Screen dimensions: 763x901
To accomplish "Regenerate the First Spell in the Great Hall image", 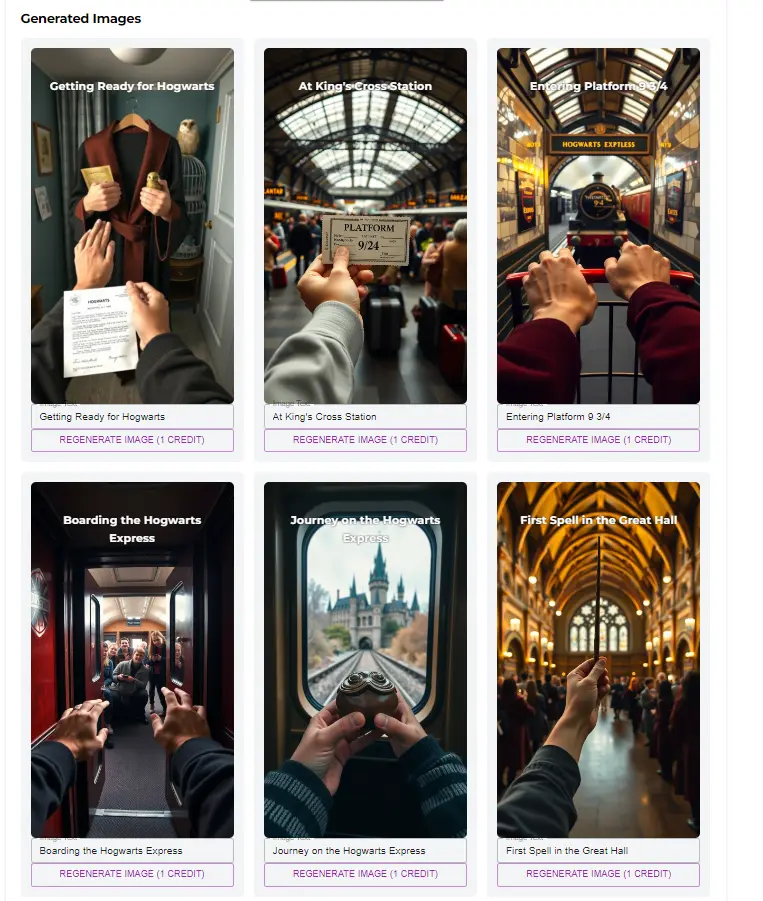I will click(598, 874).
